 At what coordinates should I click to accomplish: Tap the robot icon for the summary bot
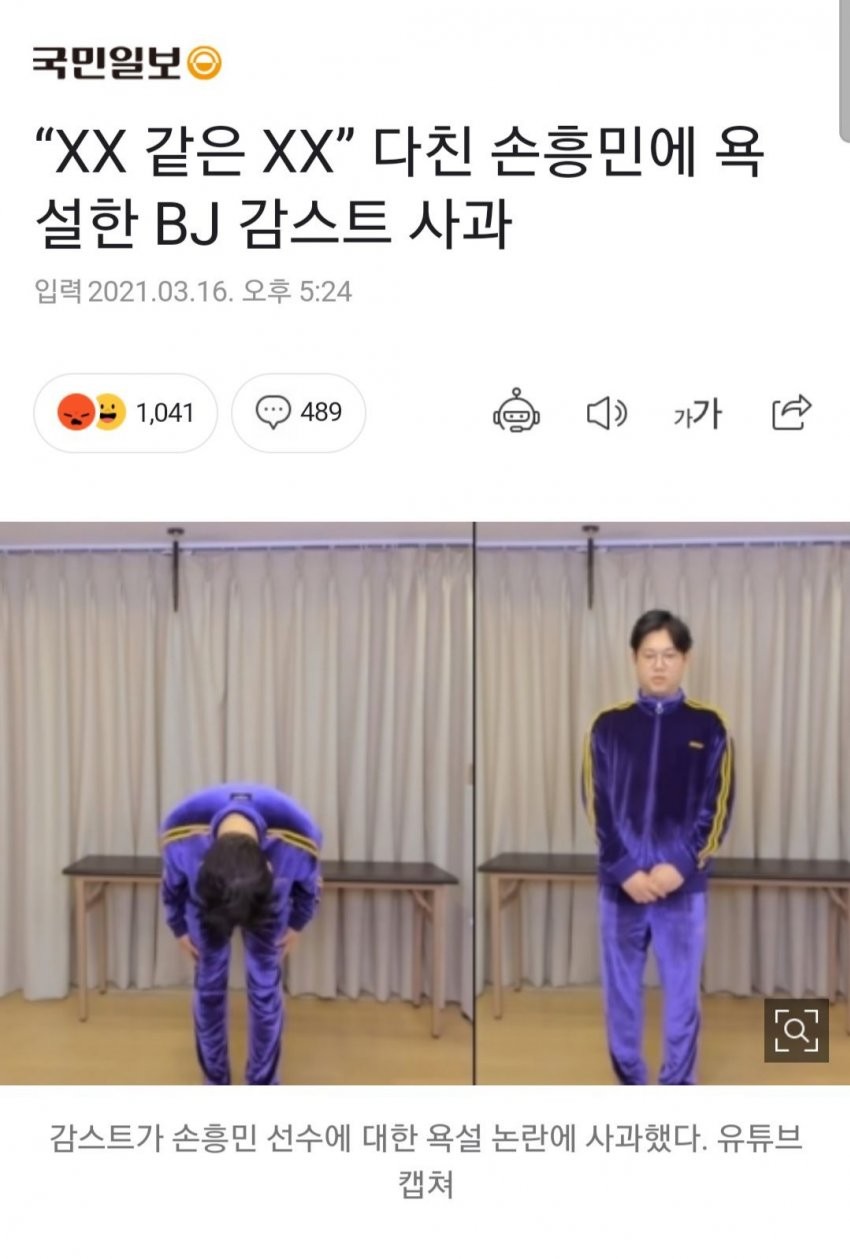click(516, 412)
